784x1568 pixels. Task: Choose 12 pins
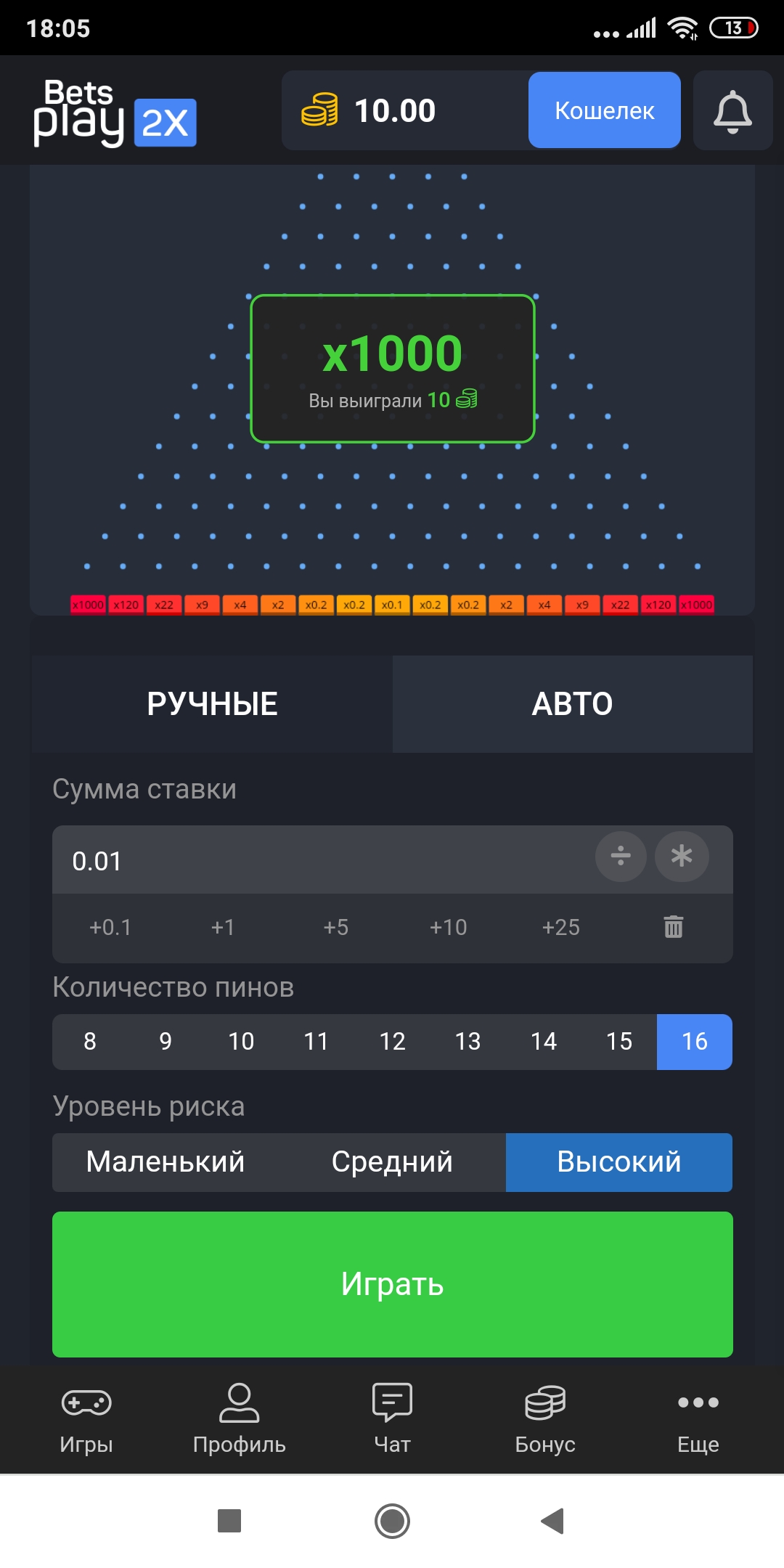(x=392, y=1042)
